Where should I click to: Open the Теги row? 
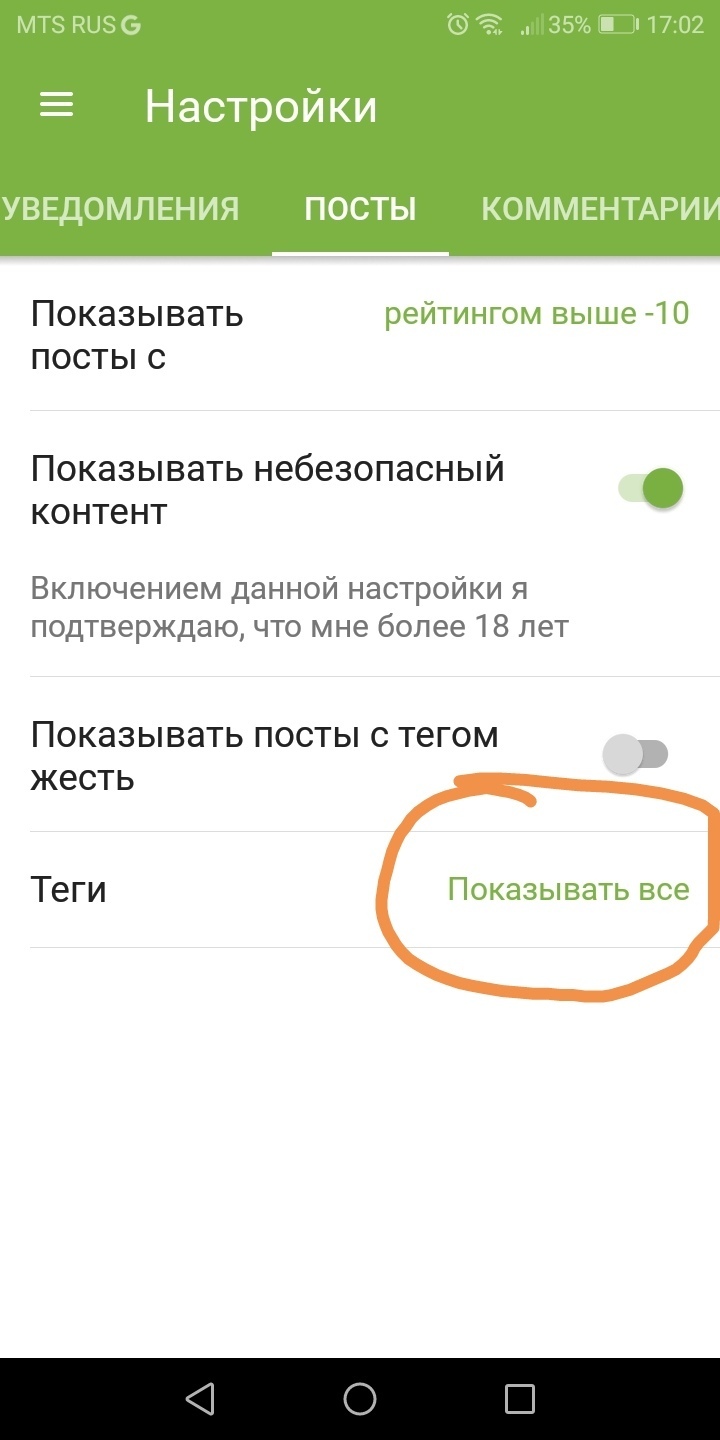[x=360, y=889]
